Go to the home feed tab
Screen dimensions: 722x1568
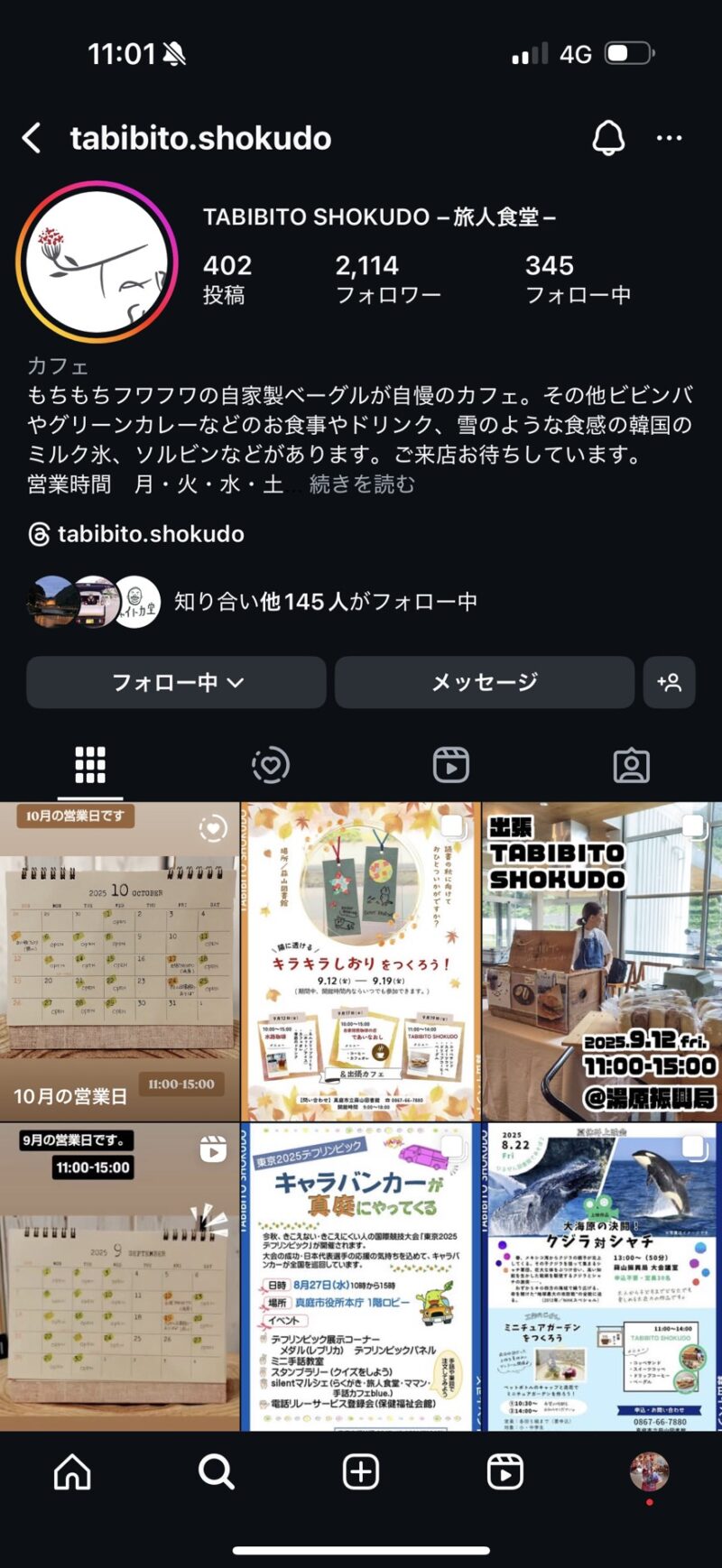pos(72,1471)
